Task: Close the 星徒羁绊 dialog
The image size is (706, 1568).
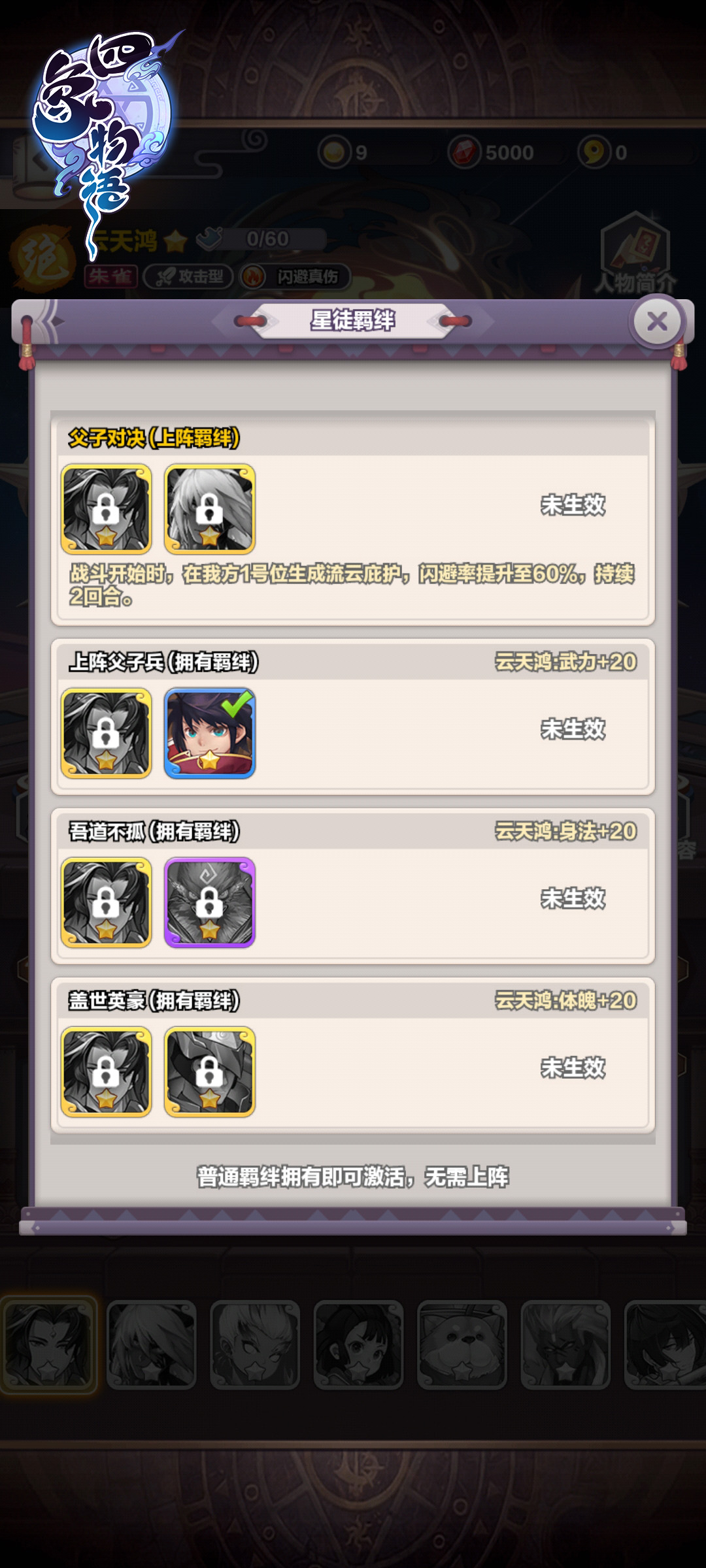Action: click(x=657, y=321)
